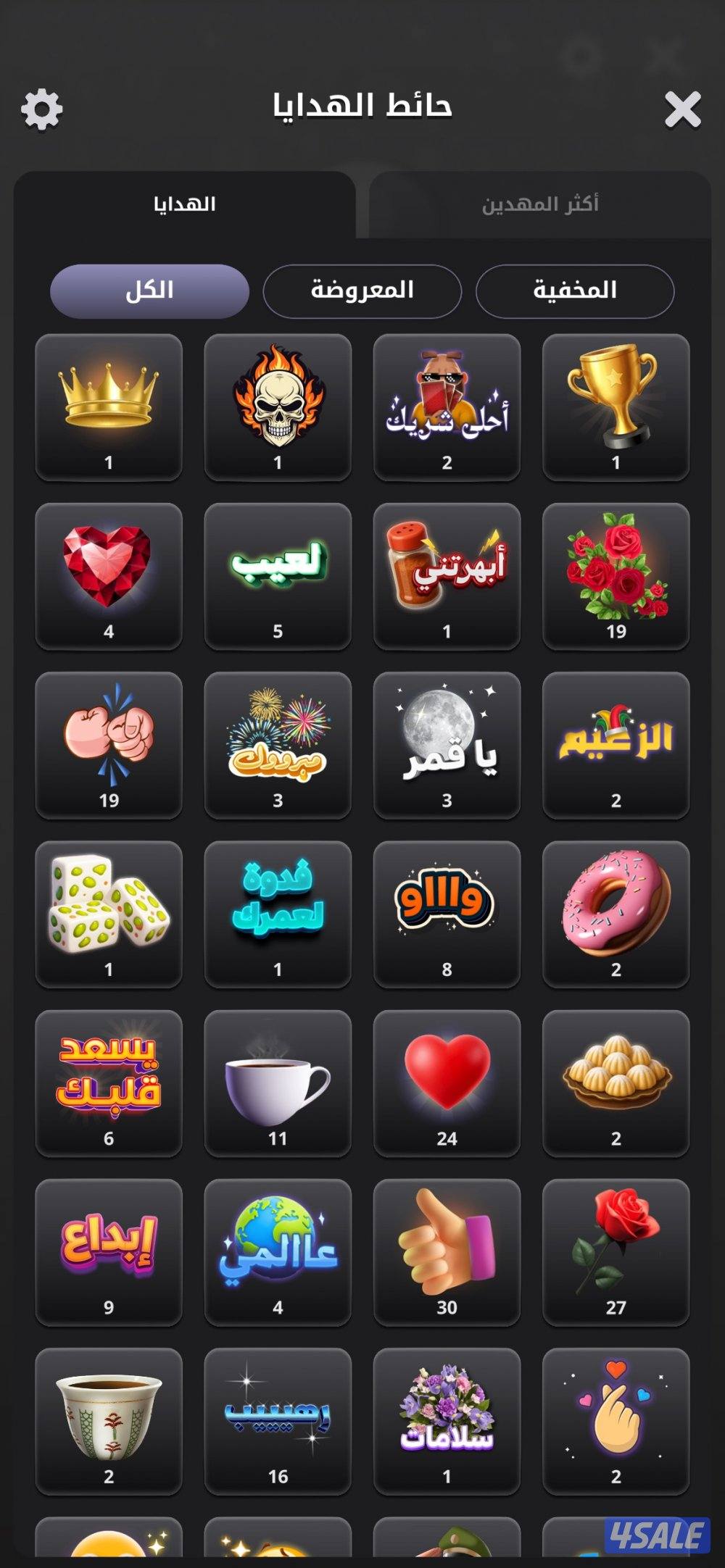The width and height of the screenshot is (725, 1568).
Task: Filter gifts by المعروضة
Action: pyautogui.click(x=362, y=291)
